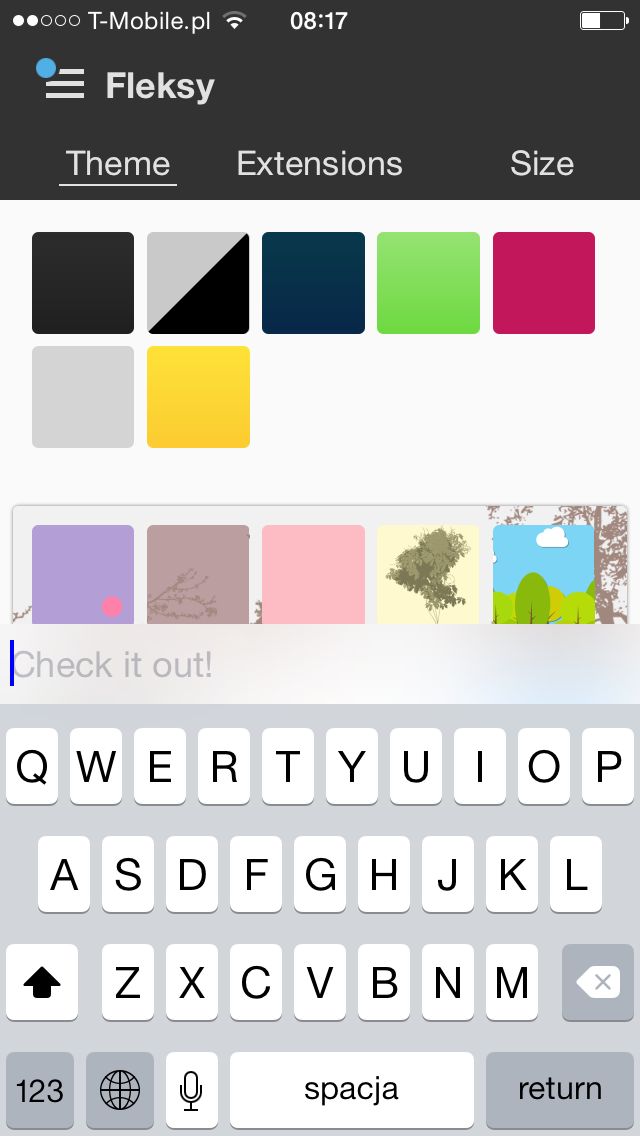Open the globe keyboard switcher key
The image size is (640, 1136).
[120, 1090]
